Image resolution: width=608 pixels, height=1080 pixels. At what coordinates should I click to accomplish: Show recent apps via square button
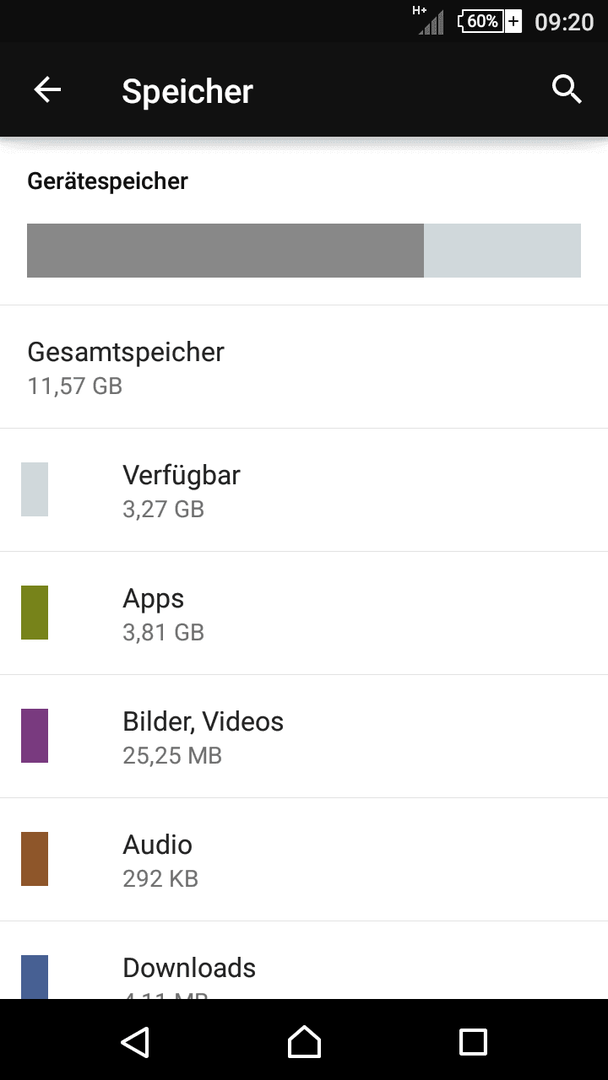(x=473, y=1041)
